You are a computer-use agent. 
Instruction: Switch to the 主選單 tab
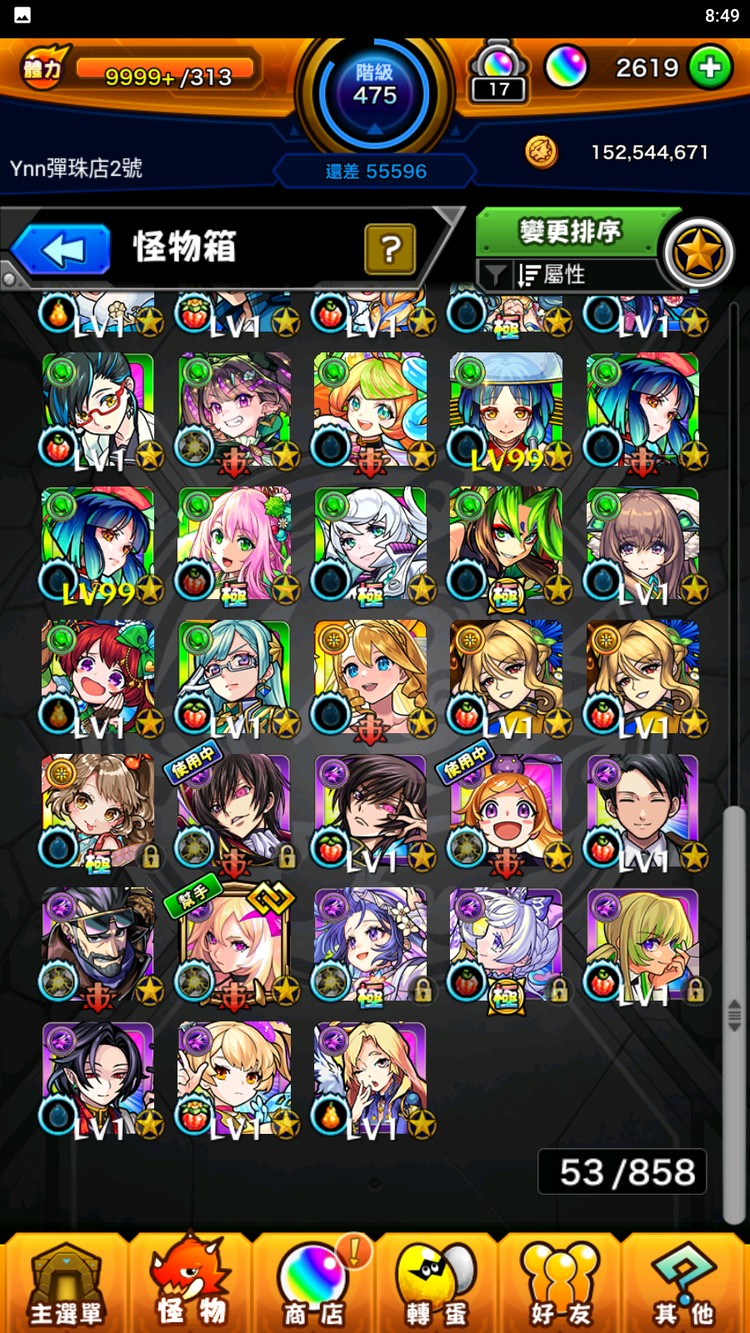click(66, 1285)
